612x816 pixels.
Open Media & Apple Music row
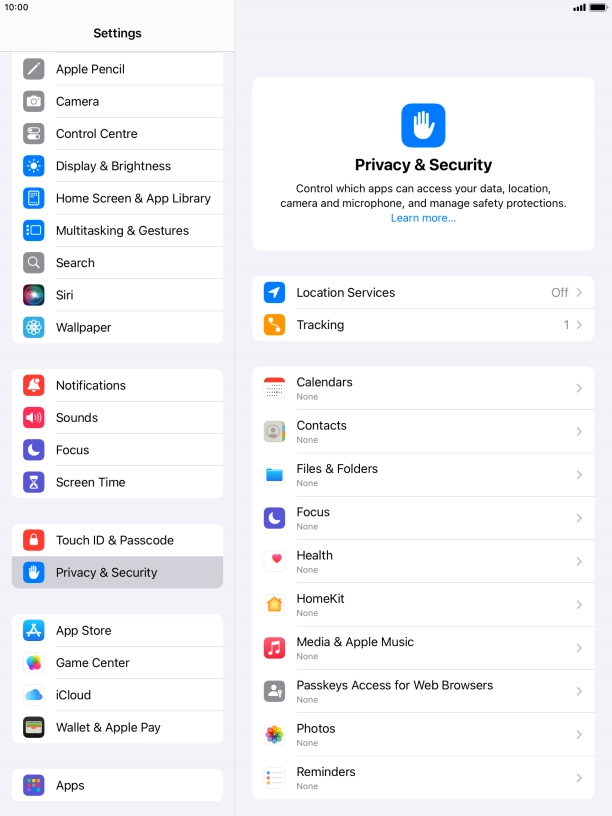coord(422,648)
